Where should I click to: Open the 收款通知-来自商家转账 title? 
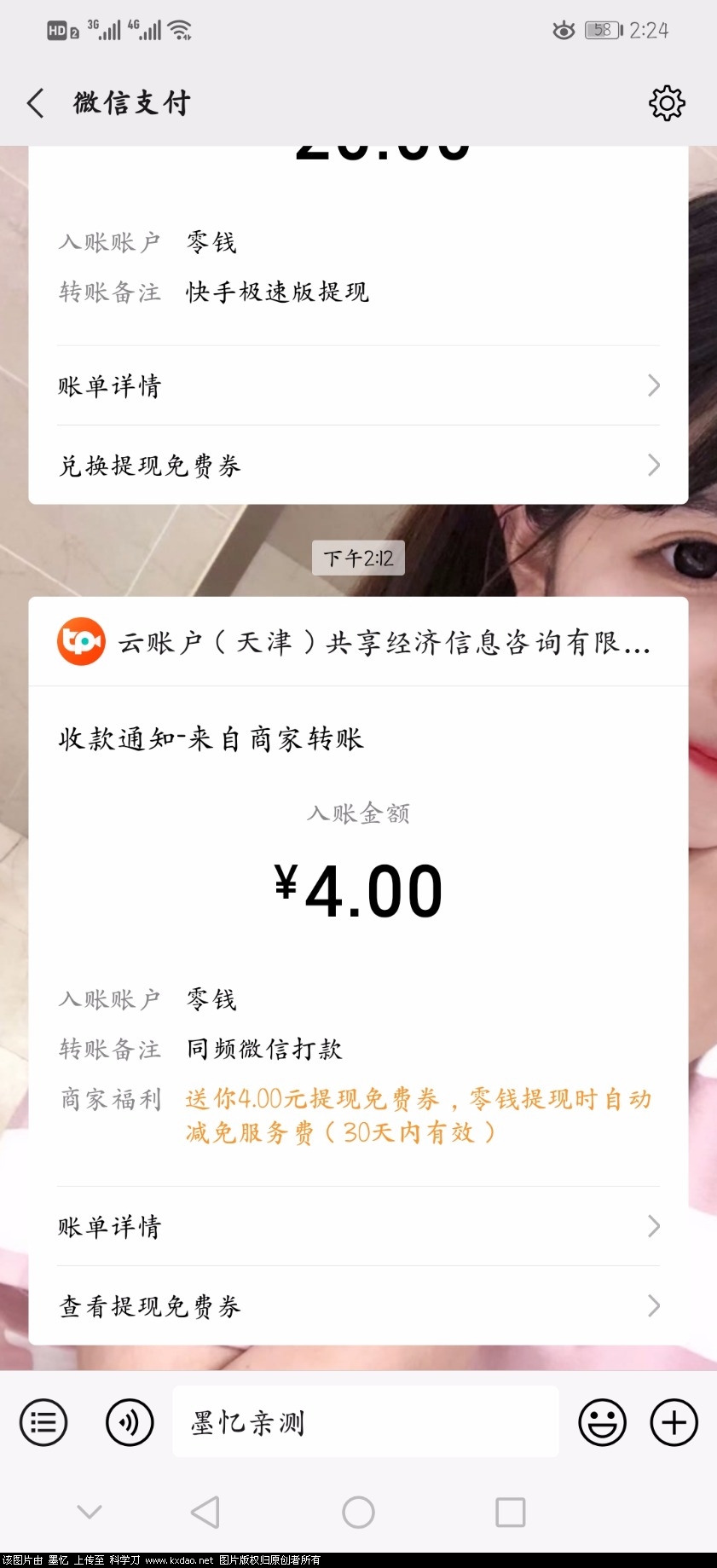click(210, 738)
